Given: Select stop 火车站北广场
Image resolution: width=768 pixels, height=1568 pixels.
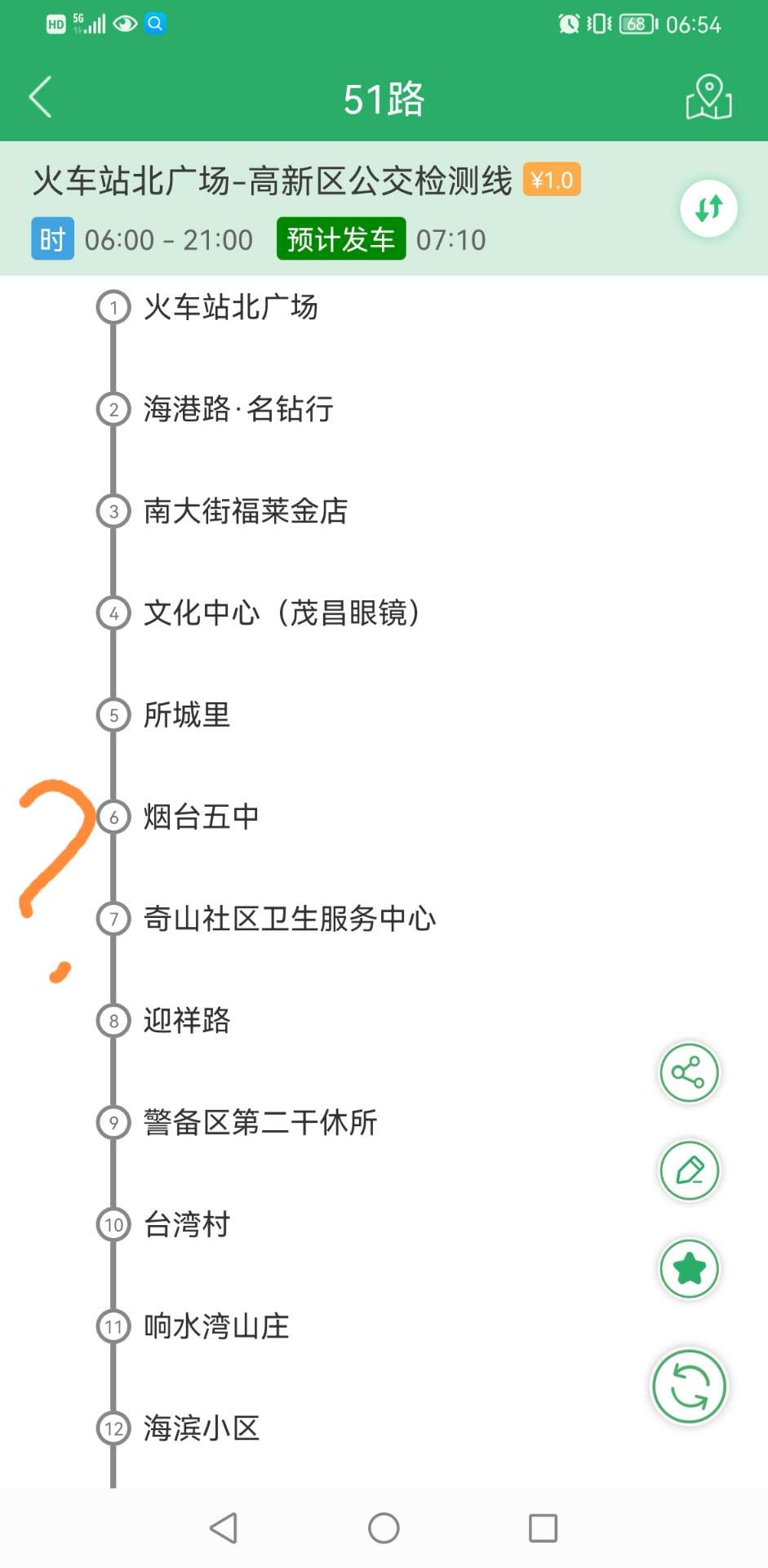Looking at the screenshot, I should click(230, 308).
